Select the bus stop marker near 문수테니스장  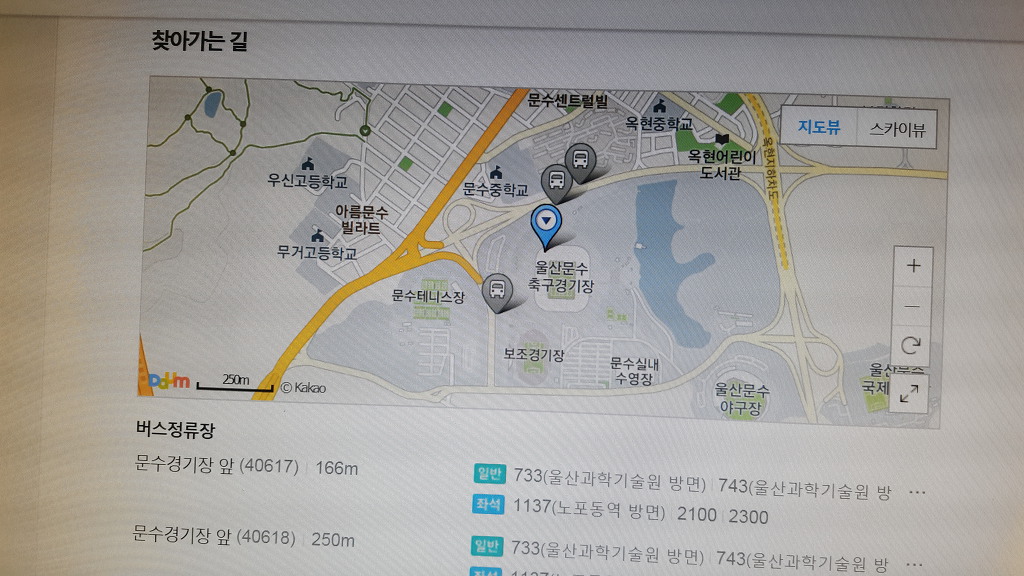(496, 292)
